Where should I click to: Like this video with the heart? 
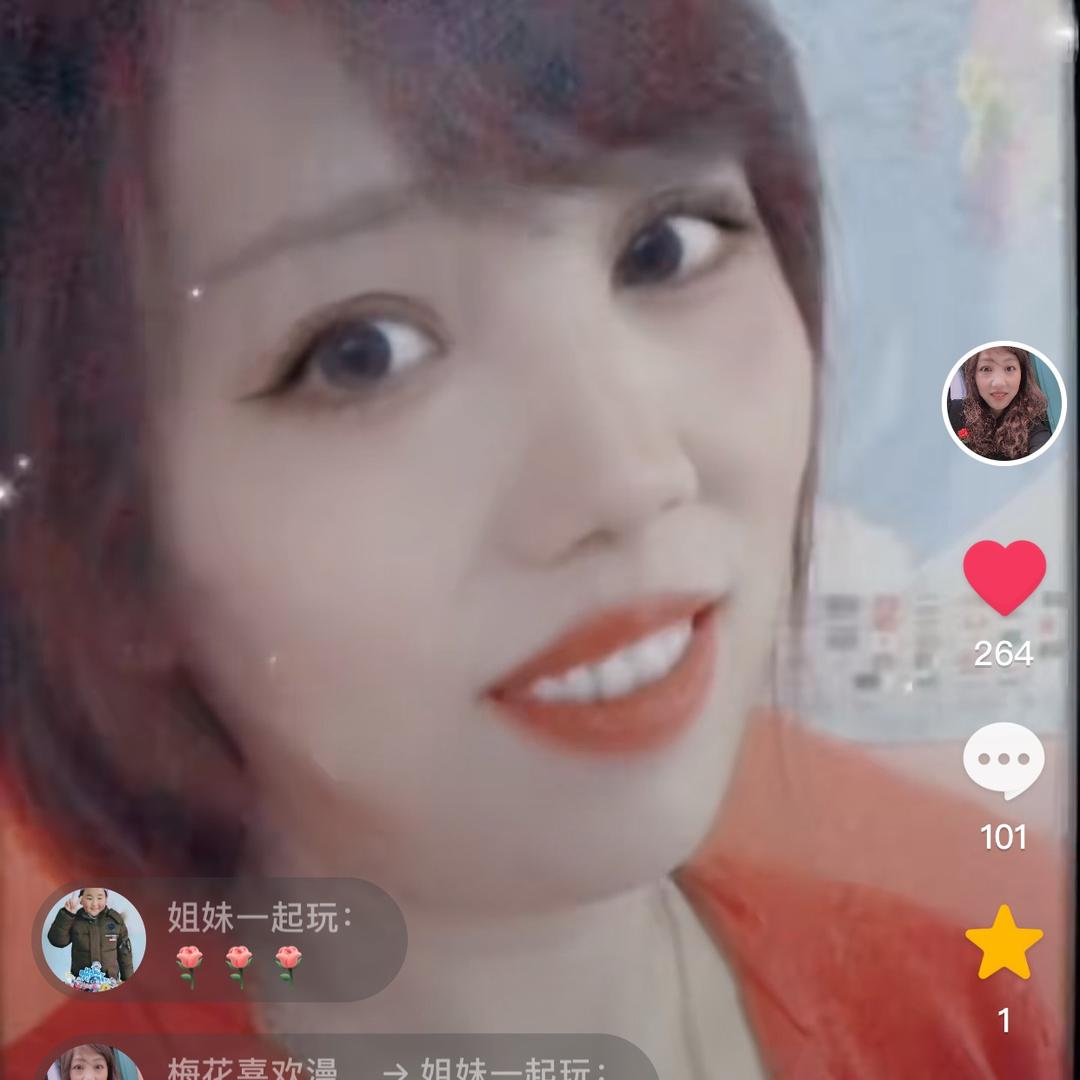(1004, 577)
